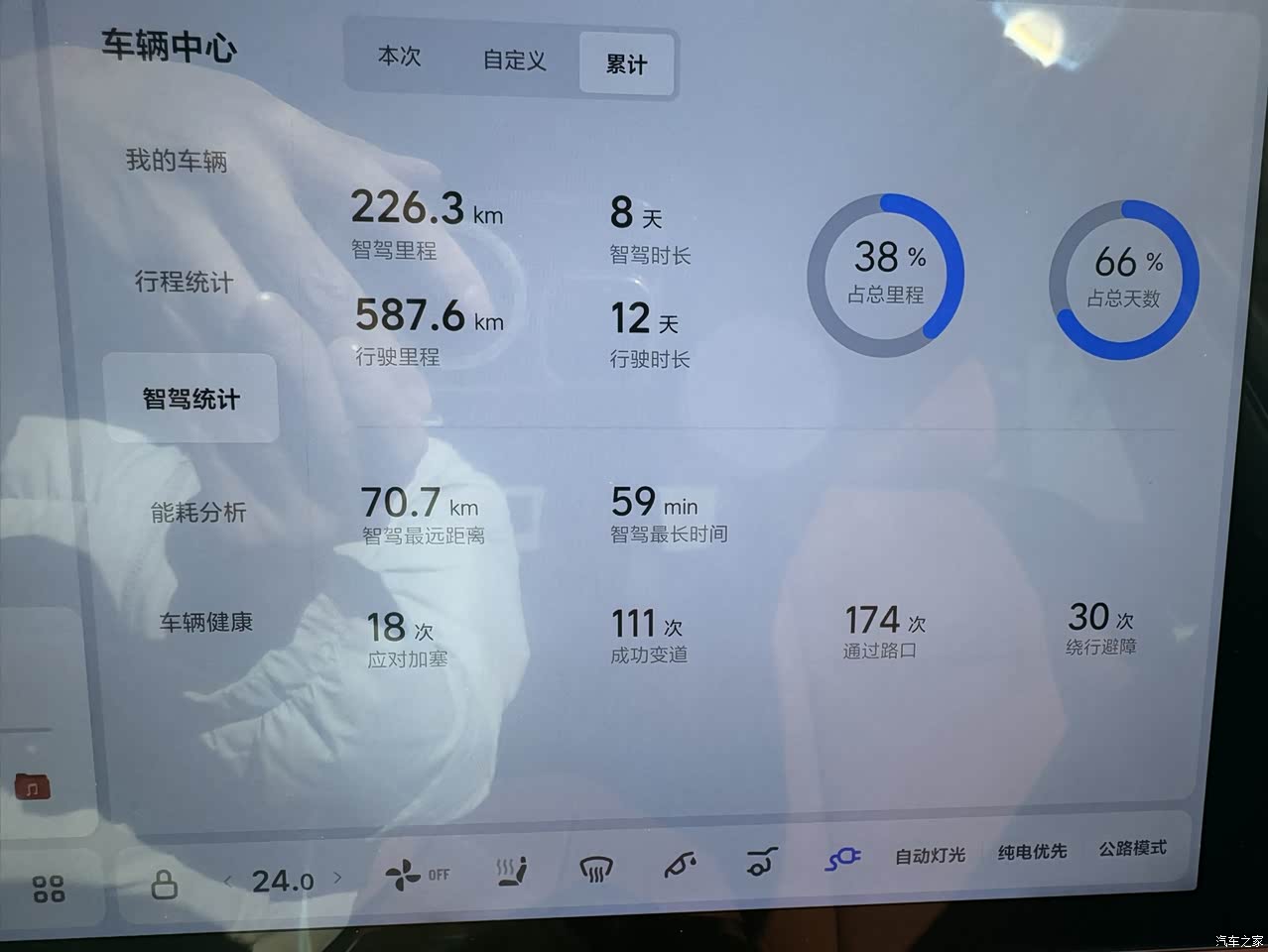Viewport: 1268px width, 952px height.
Task: Open the app grid icon
Action: click(x=49, y=889)
